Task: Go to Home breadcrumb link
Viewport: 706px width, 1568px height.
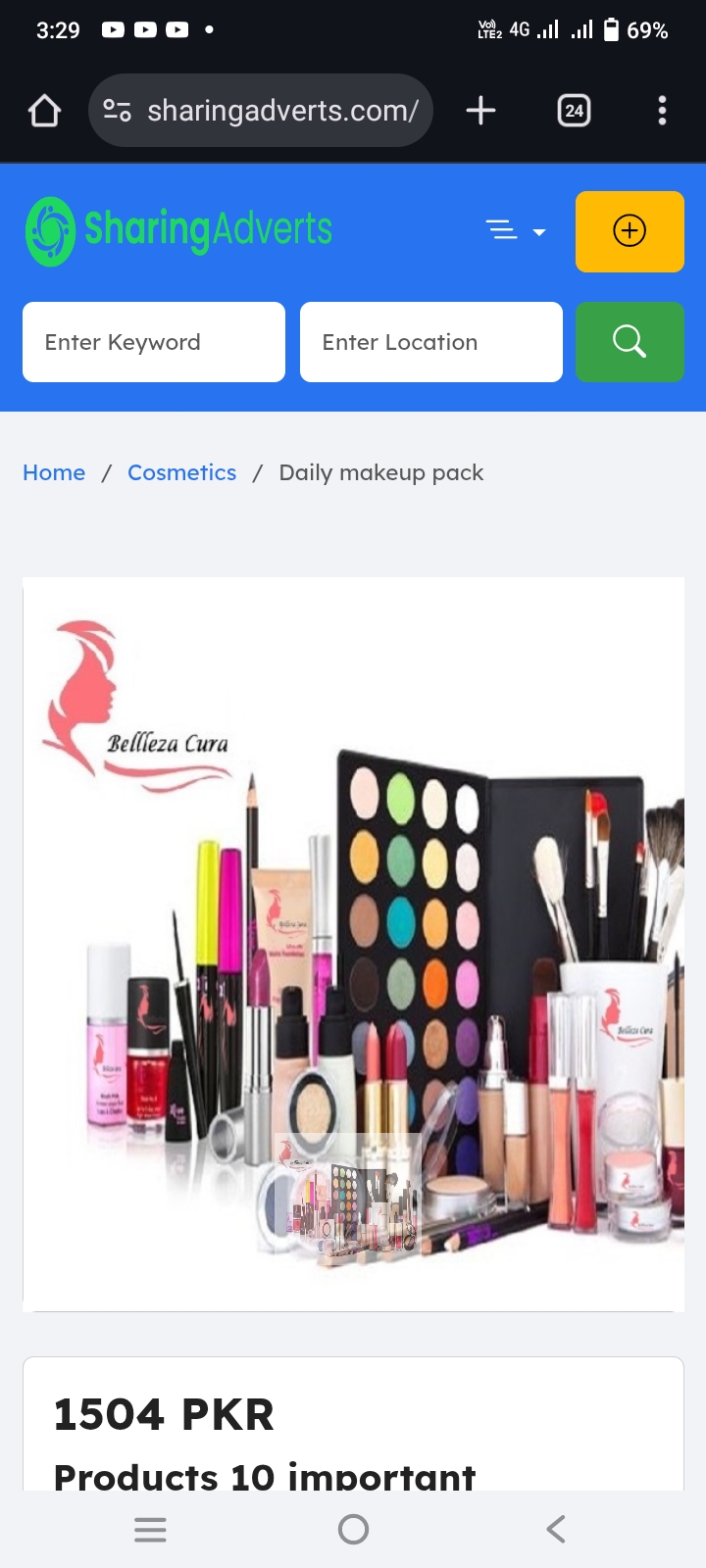Action: (54, 472)
